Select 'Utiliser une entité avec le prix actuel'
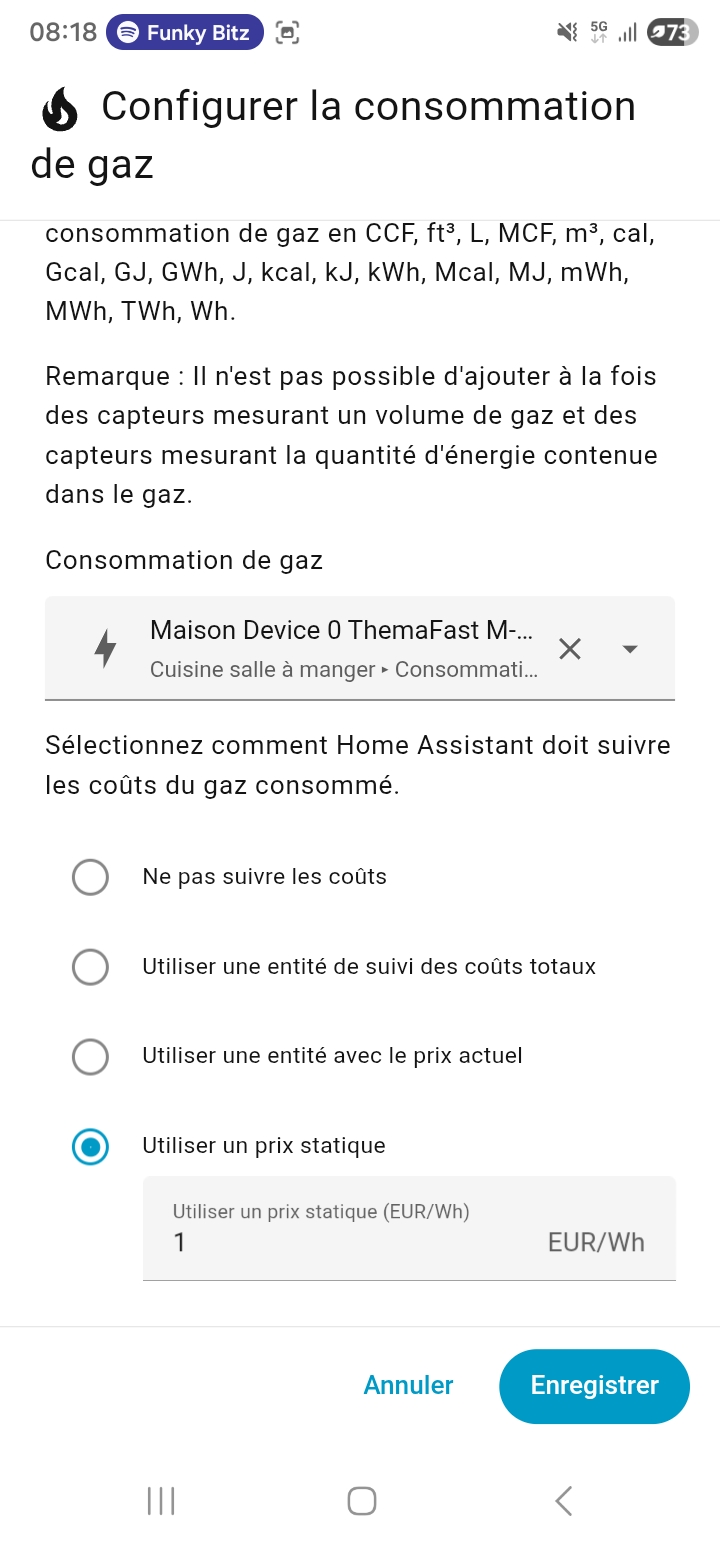The width and height of the screenshot is (720, 1544). [x=91, y=1056]
